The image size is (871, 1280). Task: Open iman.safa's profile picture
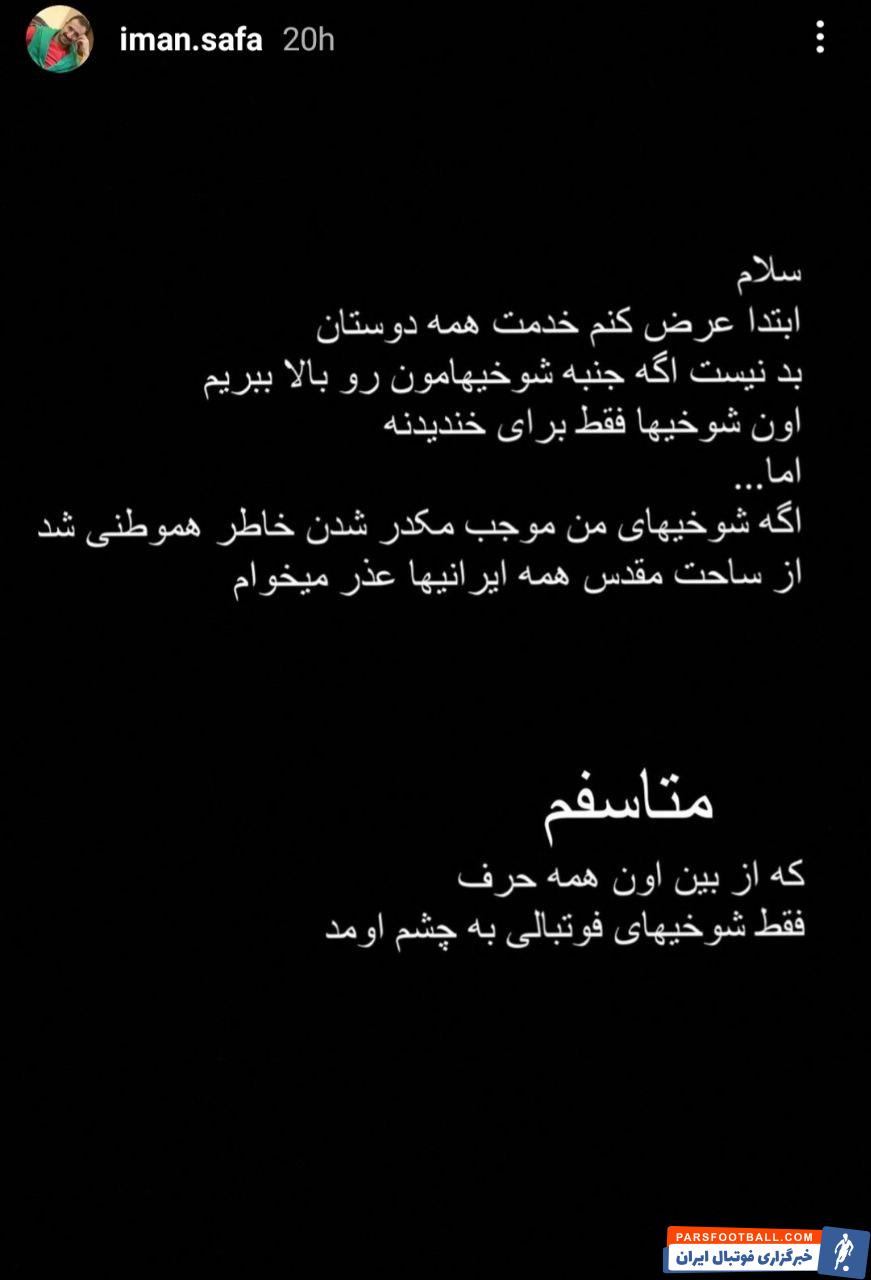tap(59, 39)
